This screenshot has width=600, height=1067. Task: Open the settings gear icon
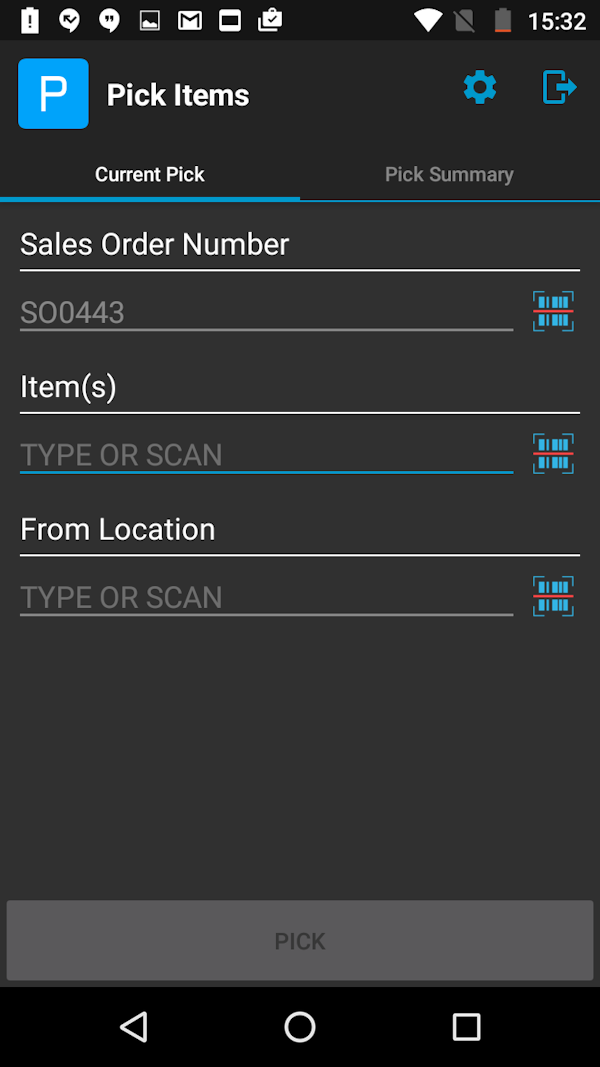[x=480, y=88]
